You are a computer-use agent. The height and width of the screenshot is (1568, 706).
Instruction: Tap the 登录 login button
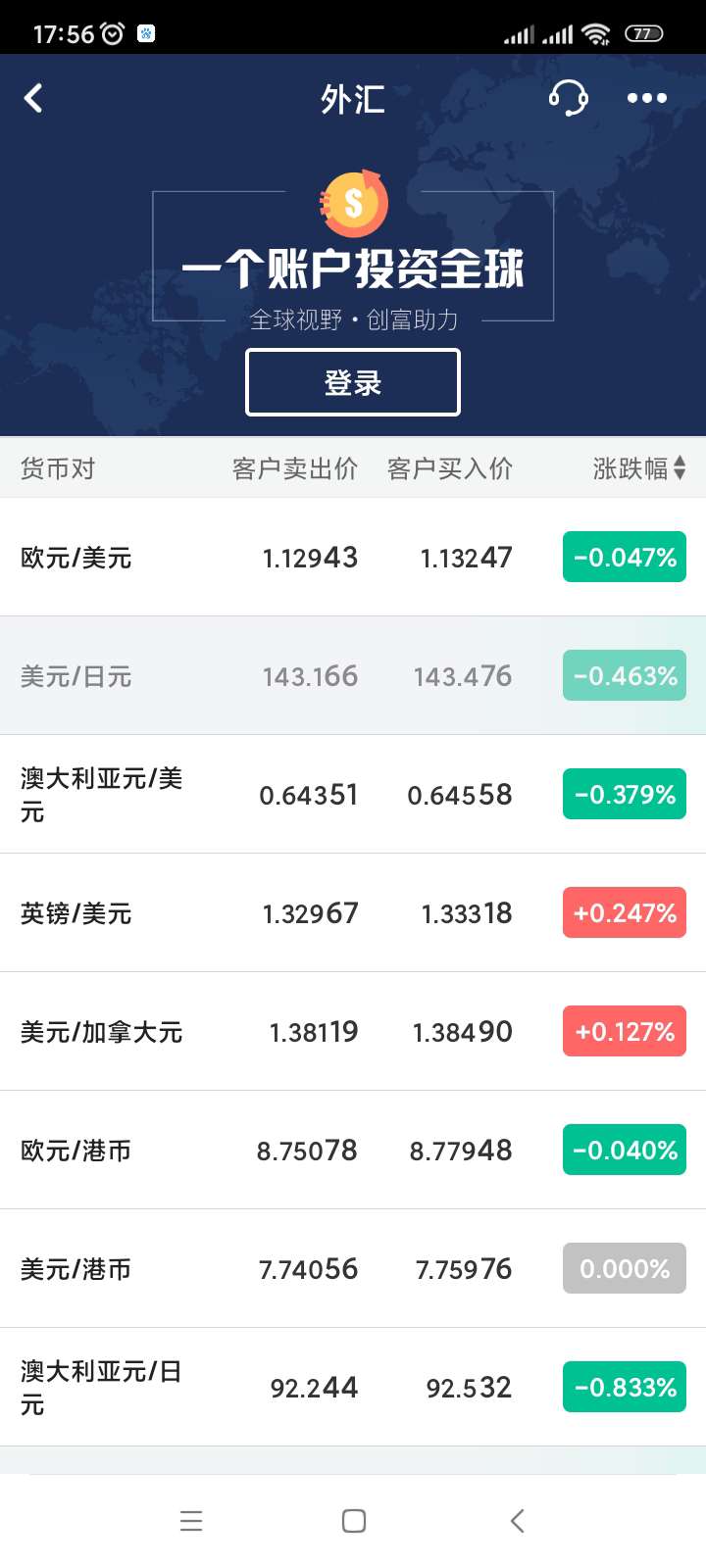(353, 382)
